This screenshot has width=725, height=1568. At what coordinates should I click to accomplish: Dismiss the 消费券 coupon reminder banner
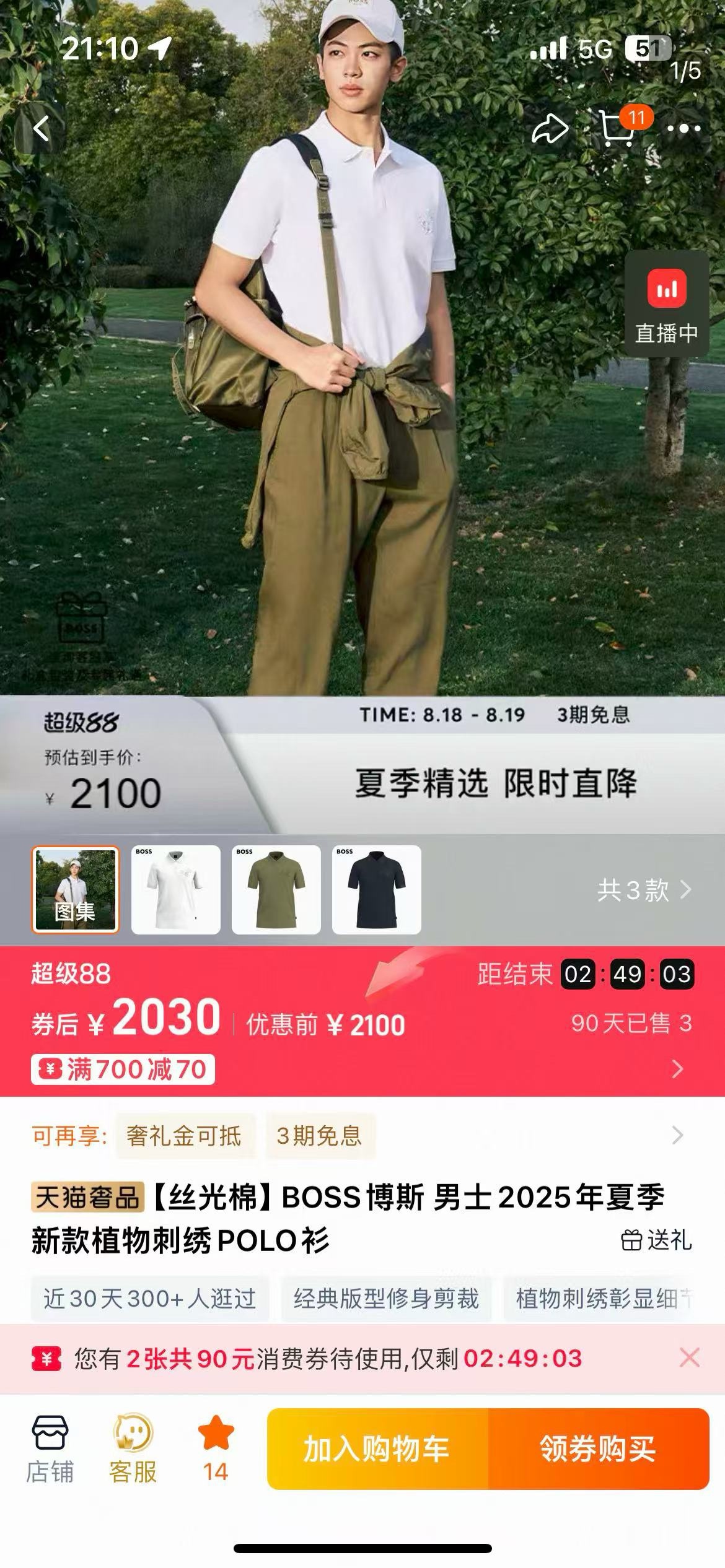point(690,1358)
